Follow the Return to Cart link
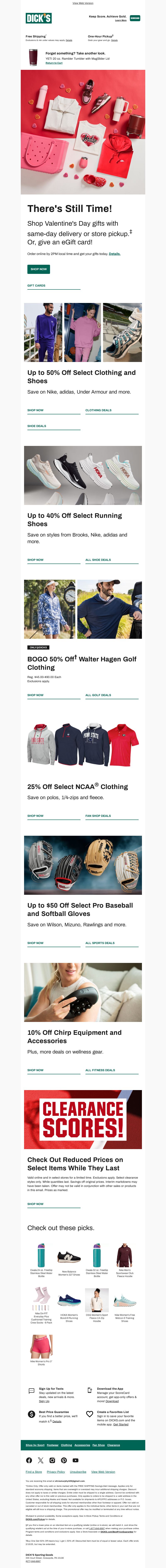The height and width of the screenshot is (1568, 166). pos(54,63)
